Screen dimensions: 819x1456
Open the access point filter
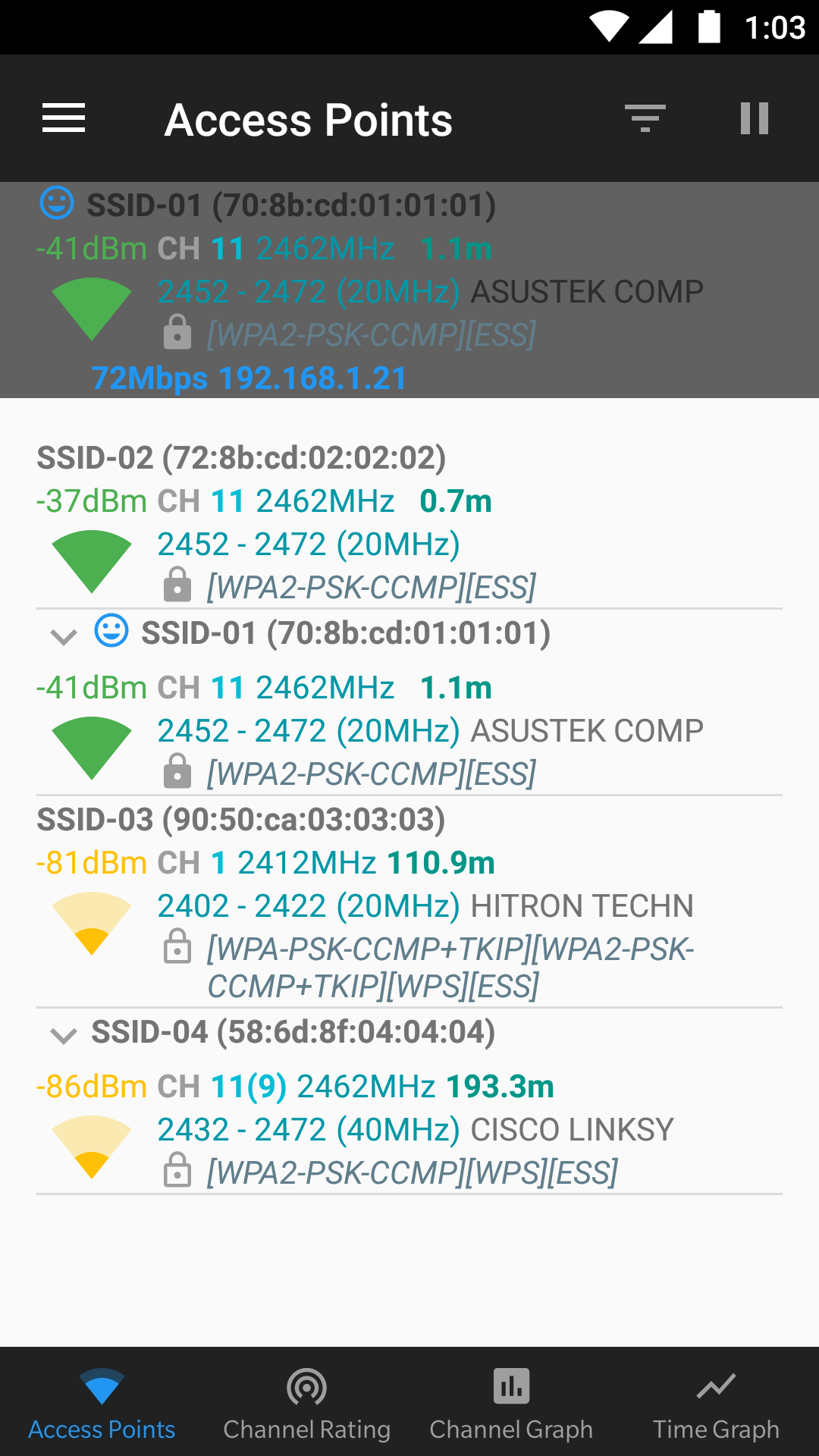coord(645,118)
